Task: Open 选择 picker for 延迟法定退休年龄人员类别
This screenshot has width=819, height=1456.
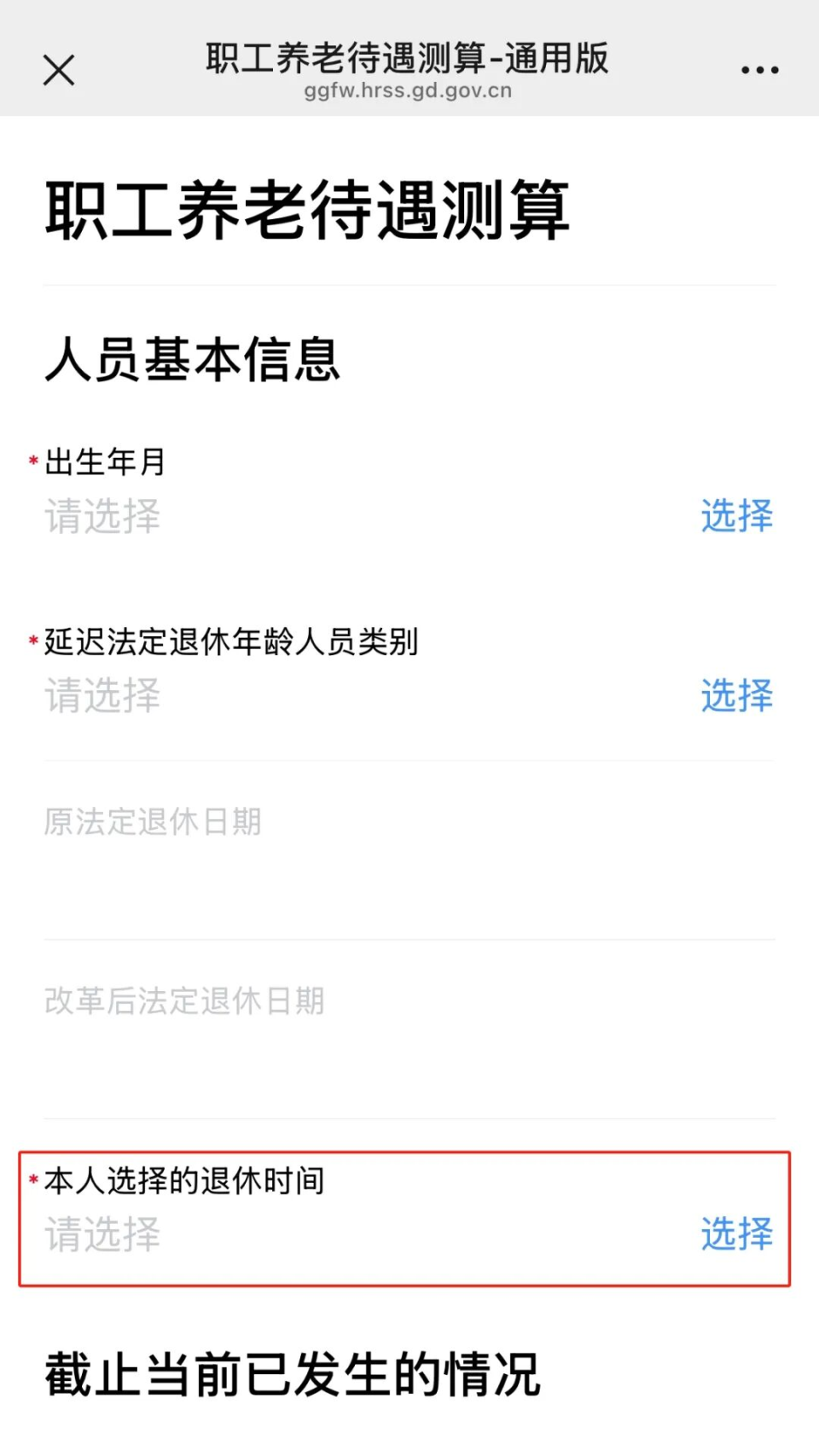Action: coord(736,697)
